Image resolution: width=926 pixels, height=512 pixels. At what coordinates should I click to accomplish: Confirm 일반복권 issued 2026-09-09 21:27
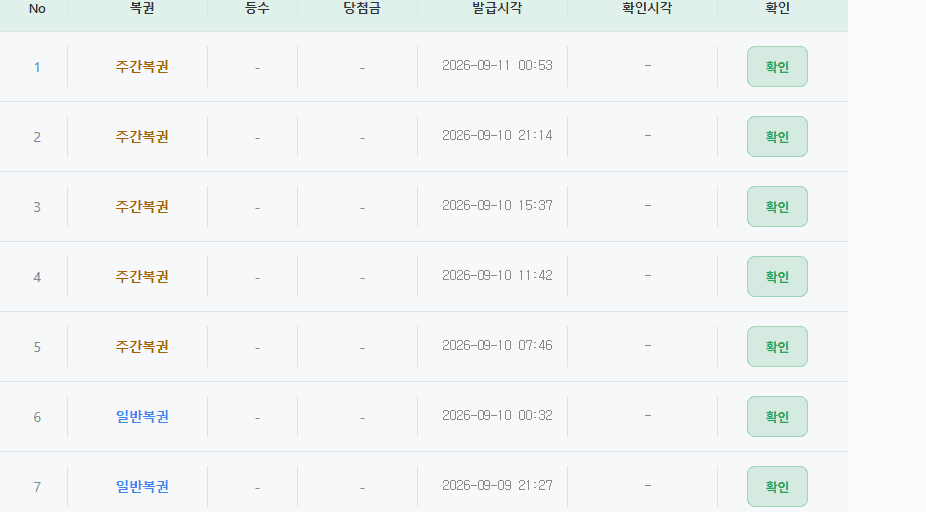[777, 487]
